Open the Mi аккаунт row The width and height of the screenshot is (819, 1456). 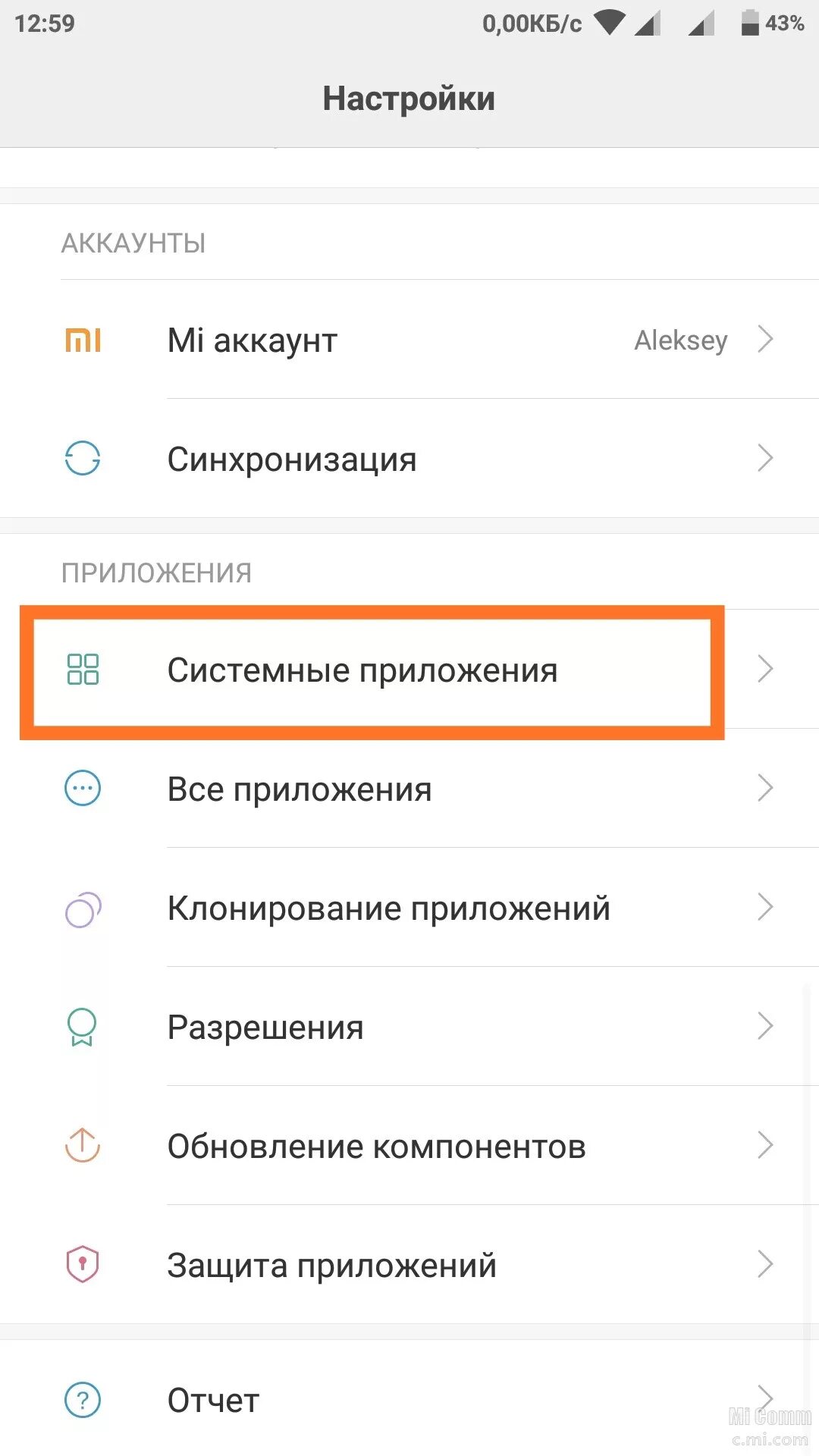[409, 340]
